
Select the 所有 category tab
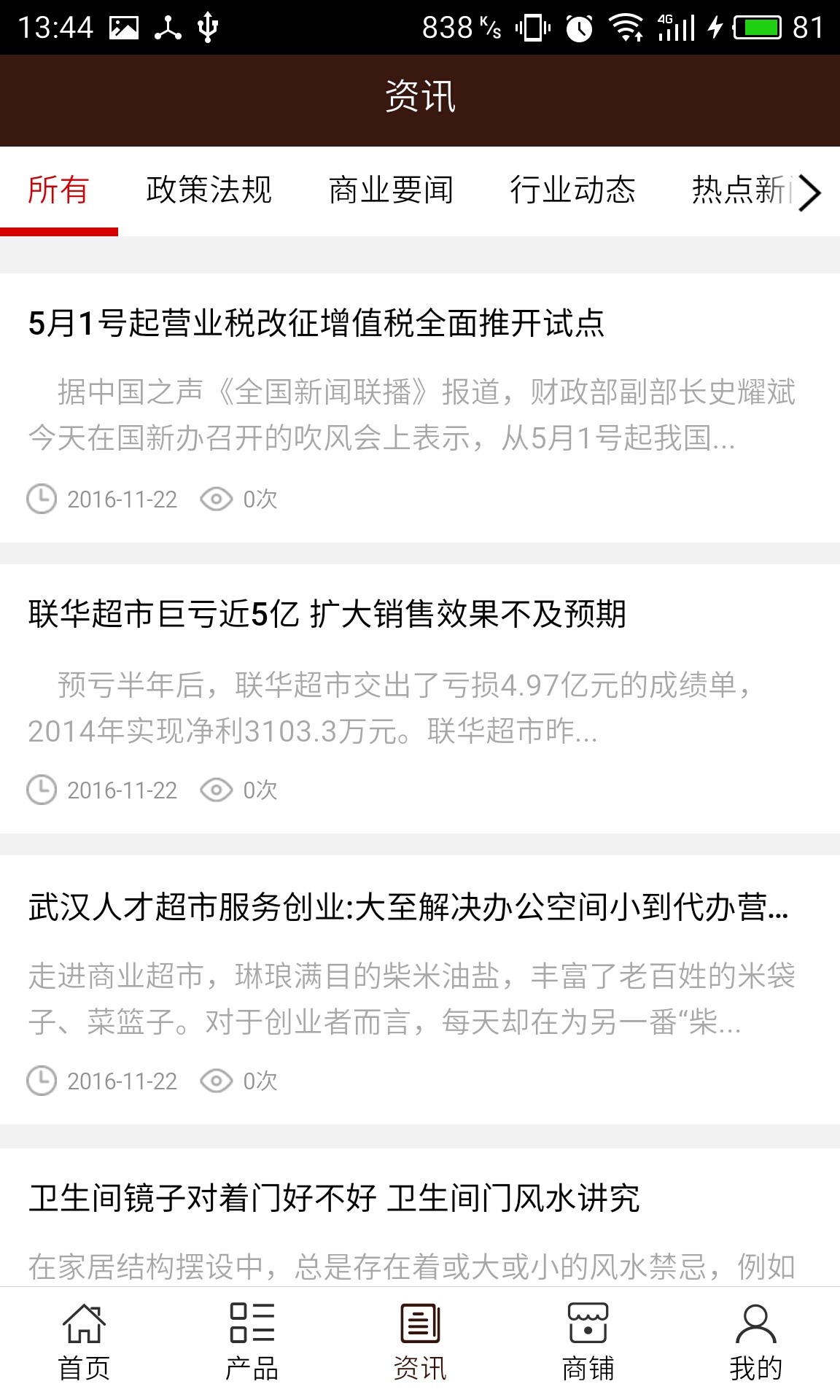pyautogui.click(x=58, y=190)
